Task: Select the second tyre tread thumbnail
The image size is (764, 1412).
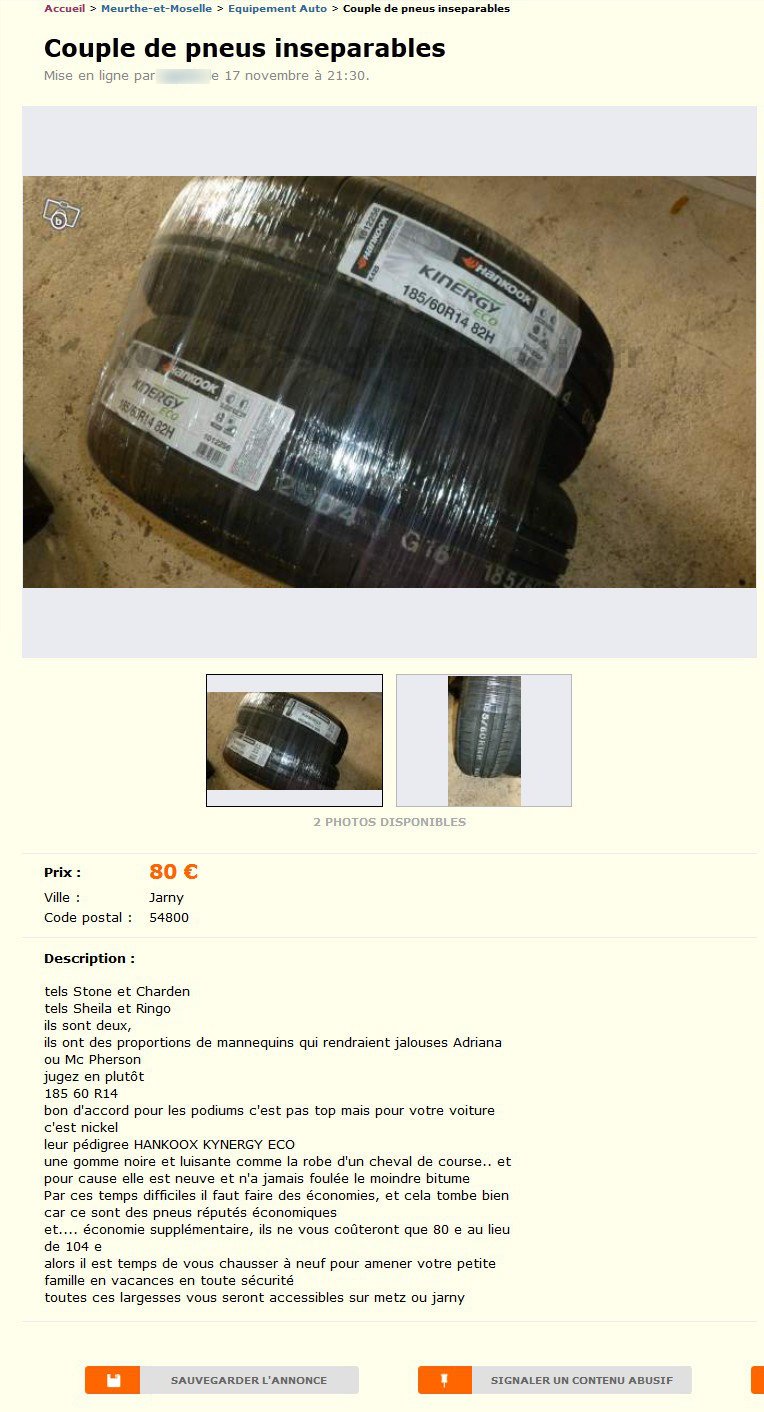Action: pyautogui.click(x=484, y=740)
